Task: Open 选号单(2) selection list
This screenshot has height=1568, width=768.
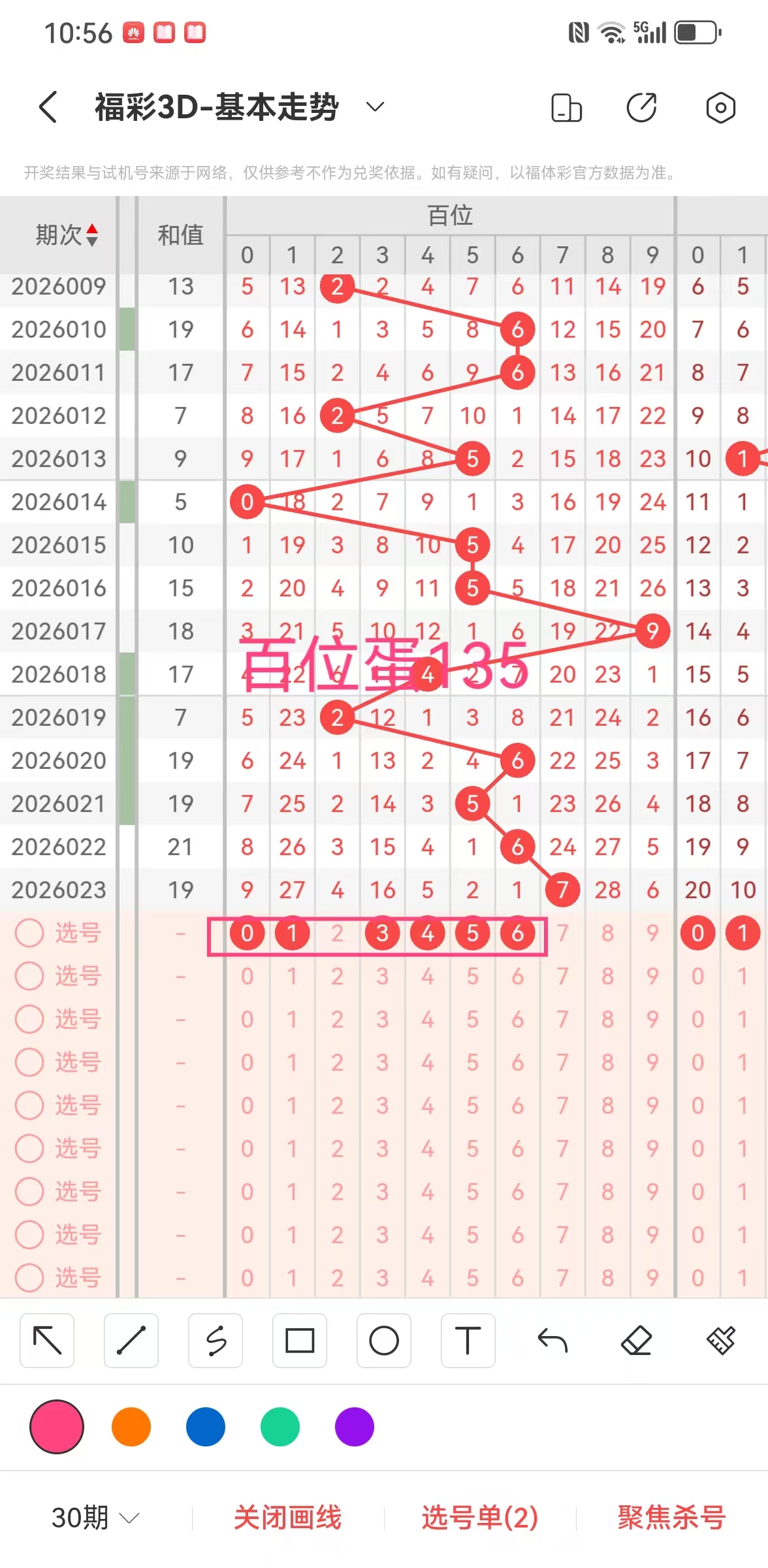Action: pos(479,1518)
